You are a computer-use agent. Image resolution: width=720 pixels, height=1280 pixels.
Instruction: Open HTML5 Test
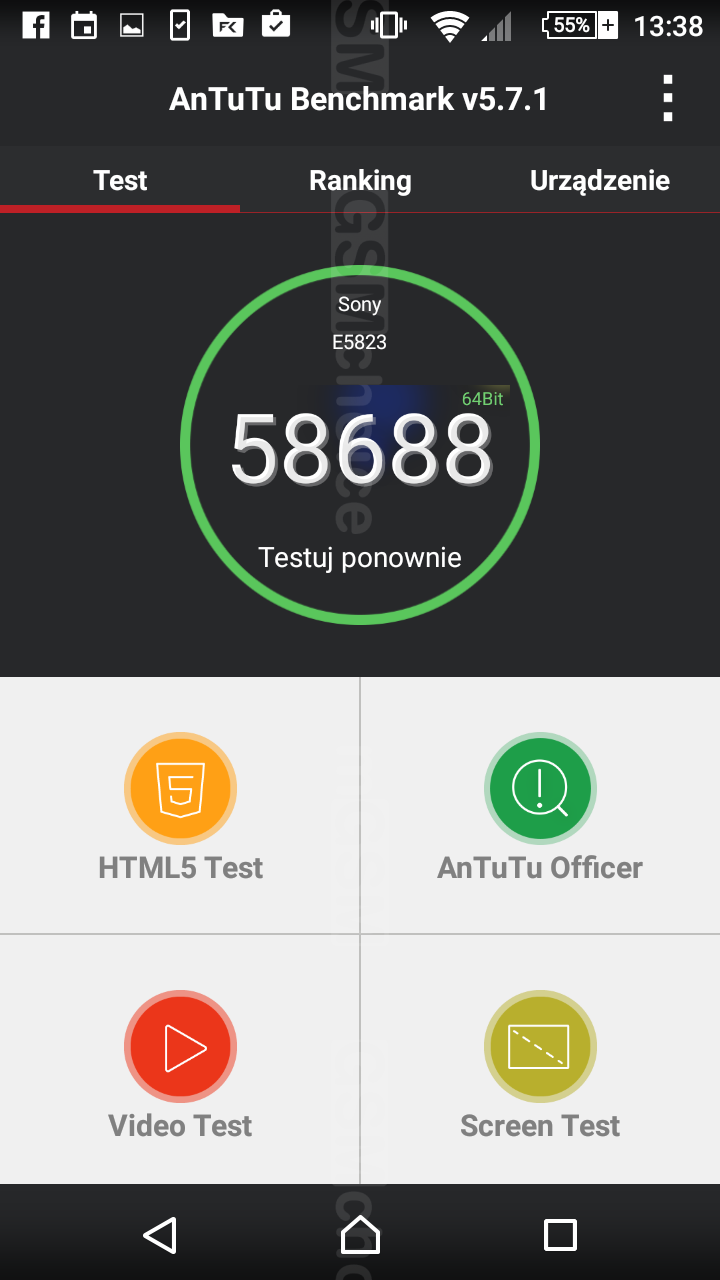180,806
